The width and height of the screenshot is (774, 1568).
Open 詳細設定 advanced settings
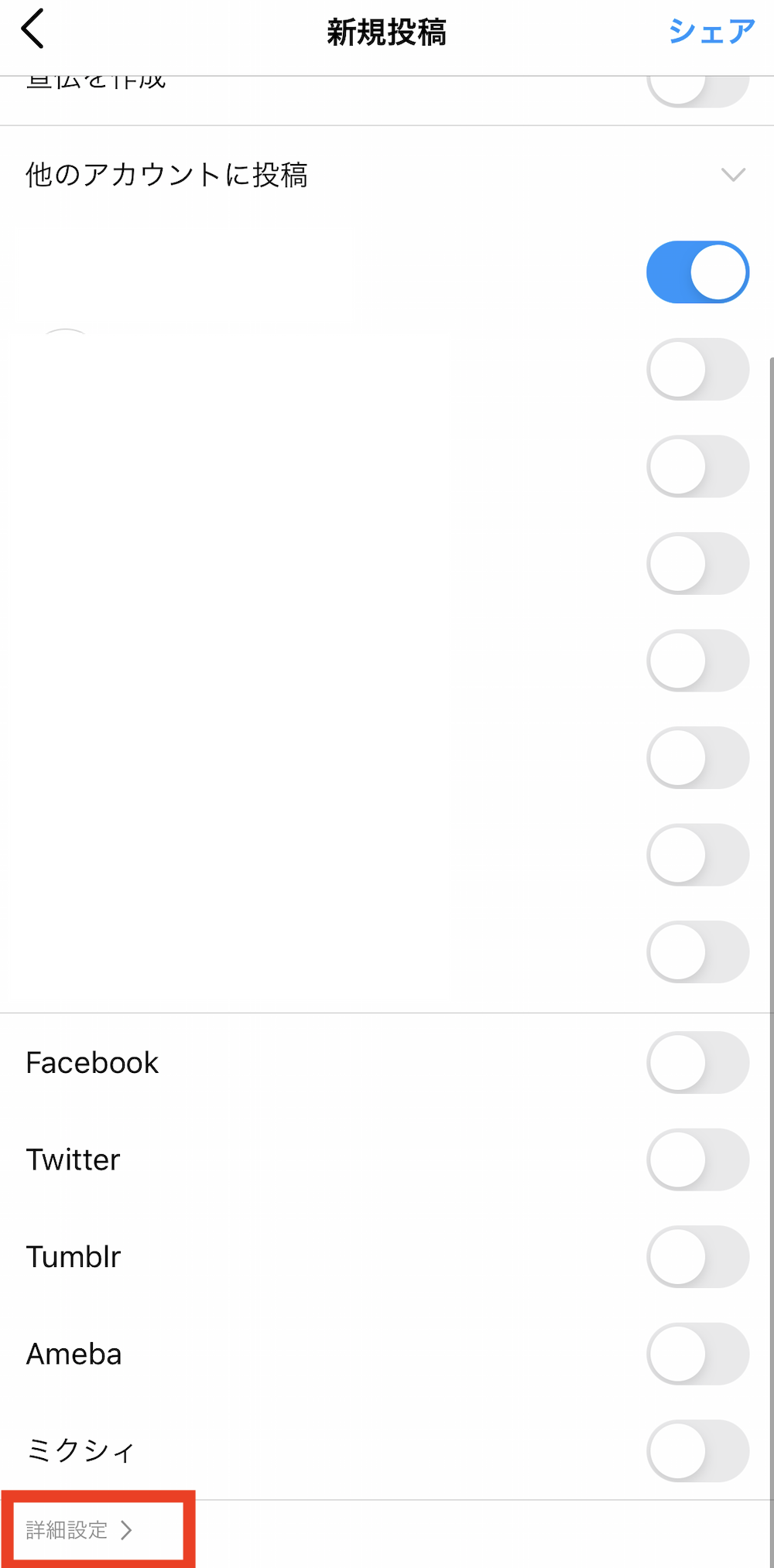point(80,1529)
